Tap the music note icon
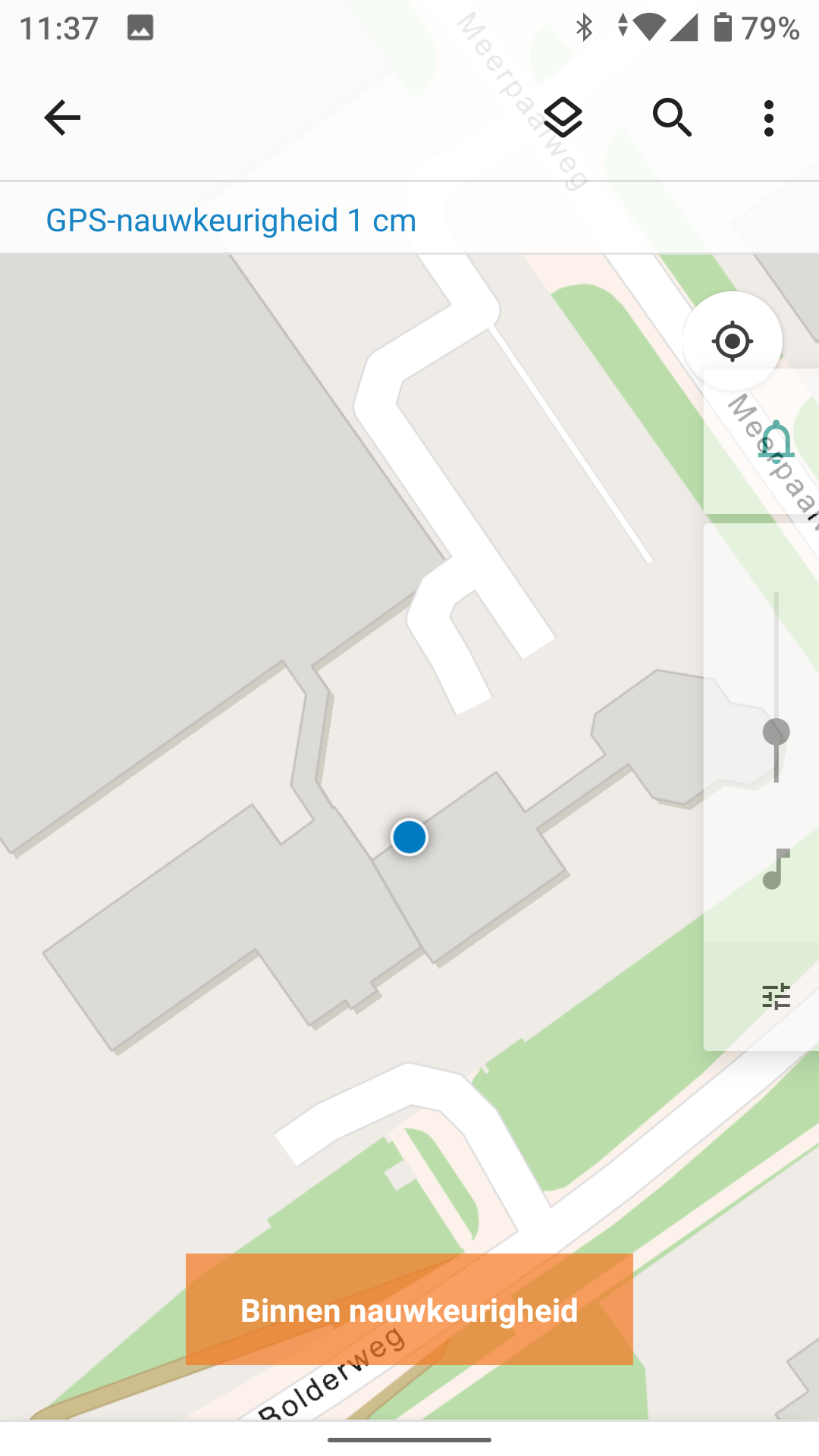Screen dimensions: 819x1456 pos(777,869)
